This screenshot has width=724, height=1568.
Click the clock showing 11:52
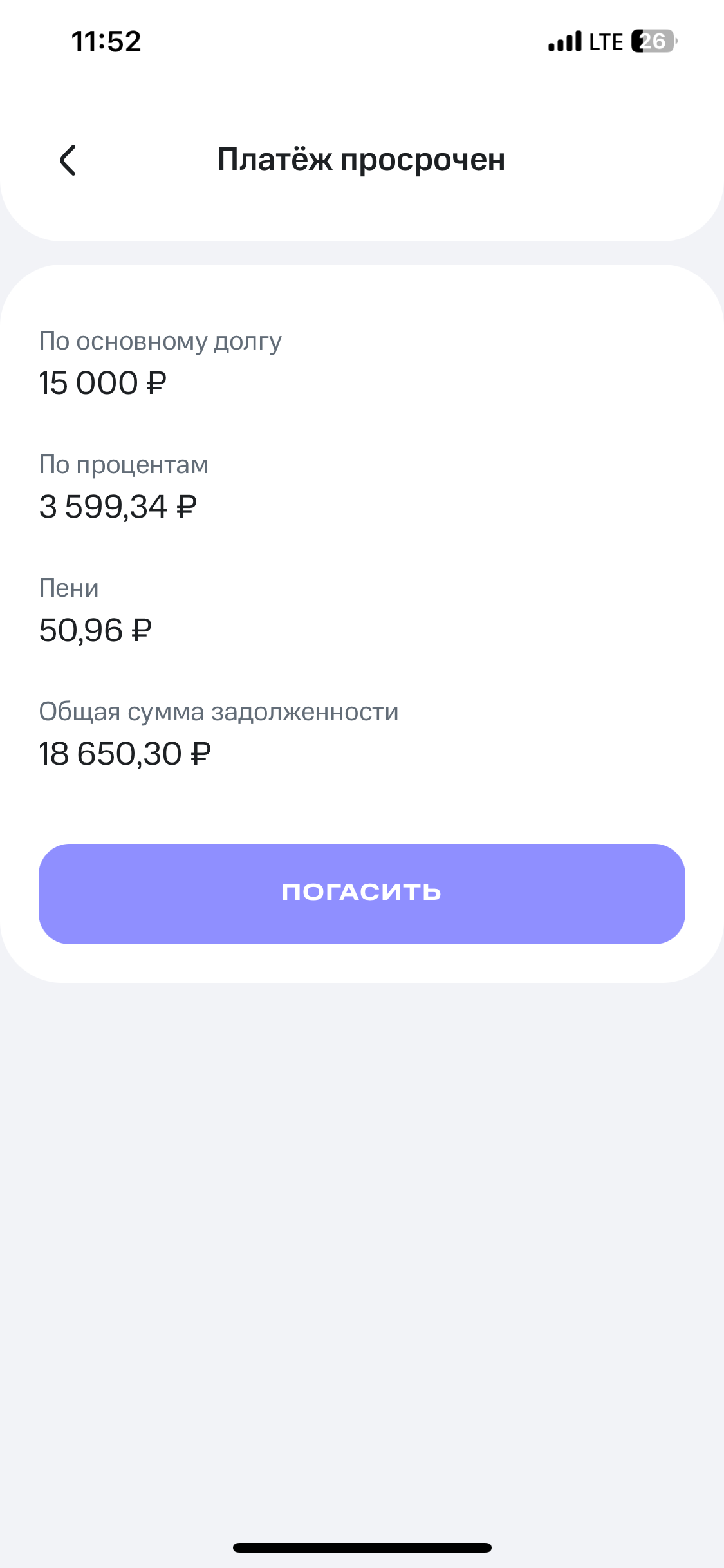[x=105, y=41]
